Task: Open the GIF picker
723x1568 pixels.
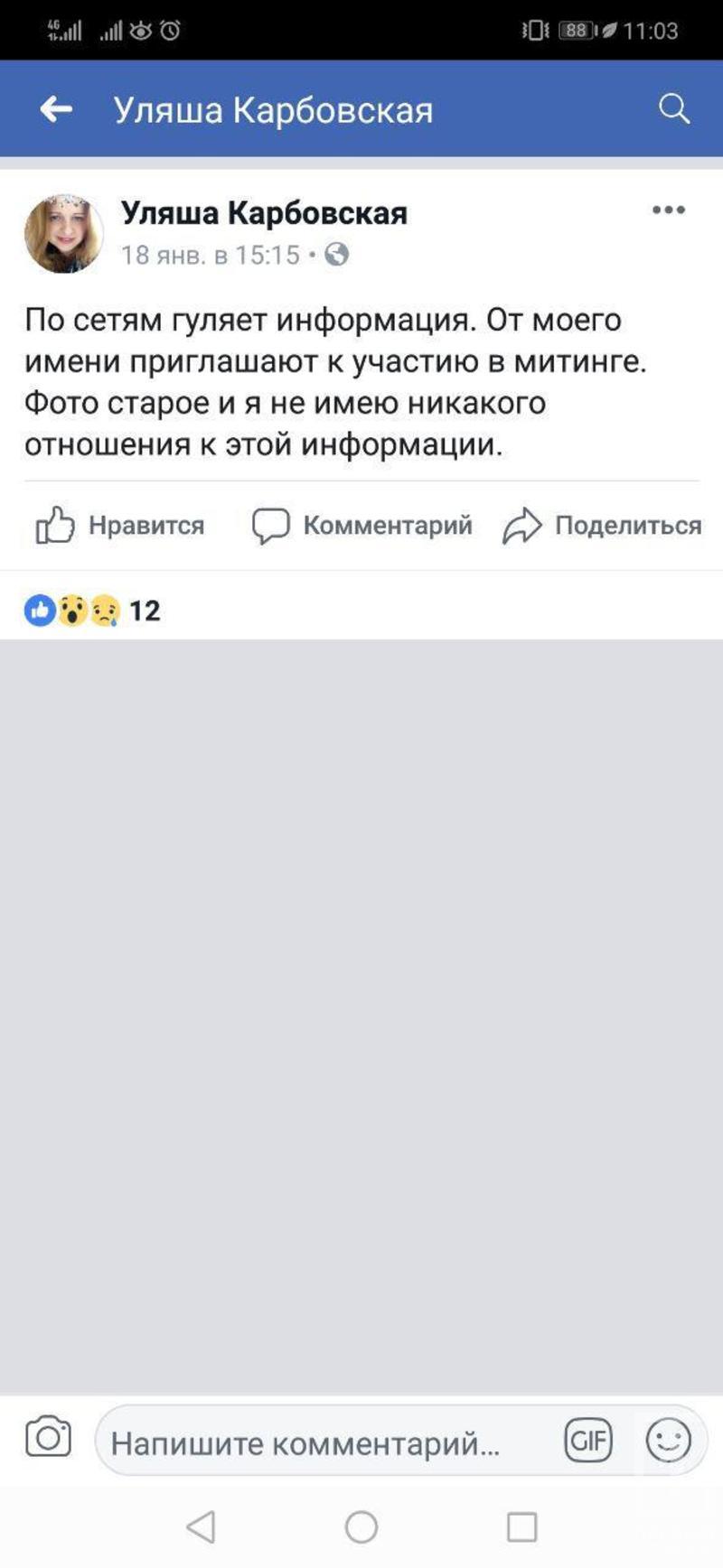Action: [588, 1439]
